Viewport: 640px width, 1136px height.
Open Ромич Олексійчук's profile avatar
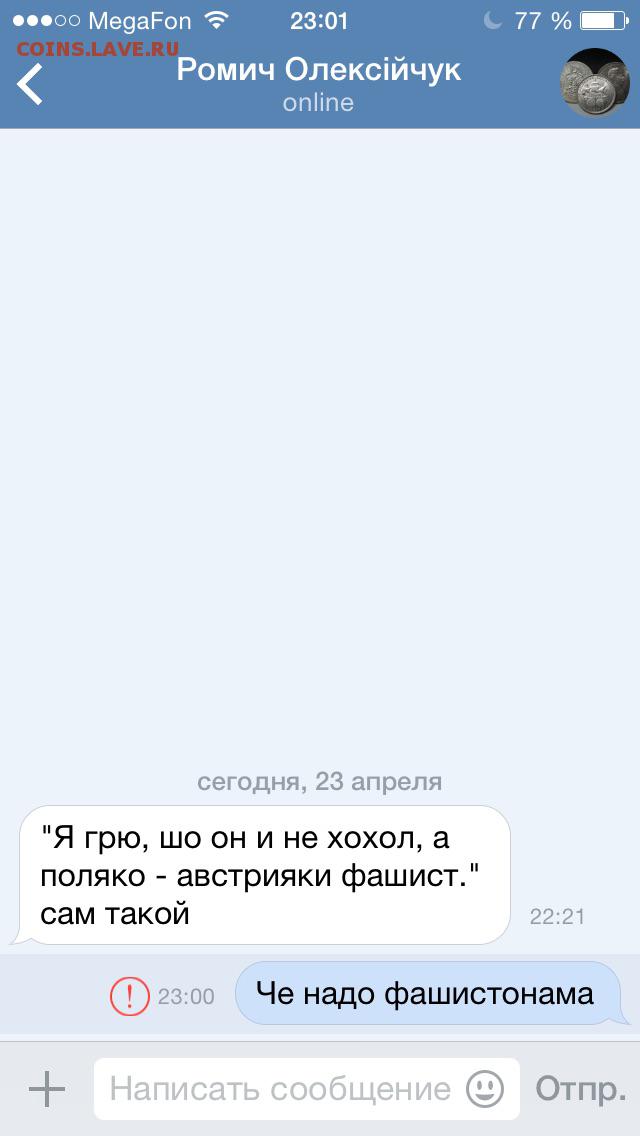594,83
